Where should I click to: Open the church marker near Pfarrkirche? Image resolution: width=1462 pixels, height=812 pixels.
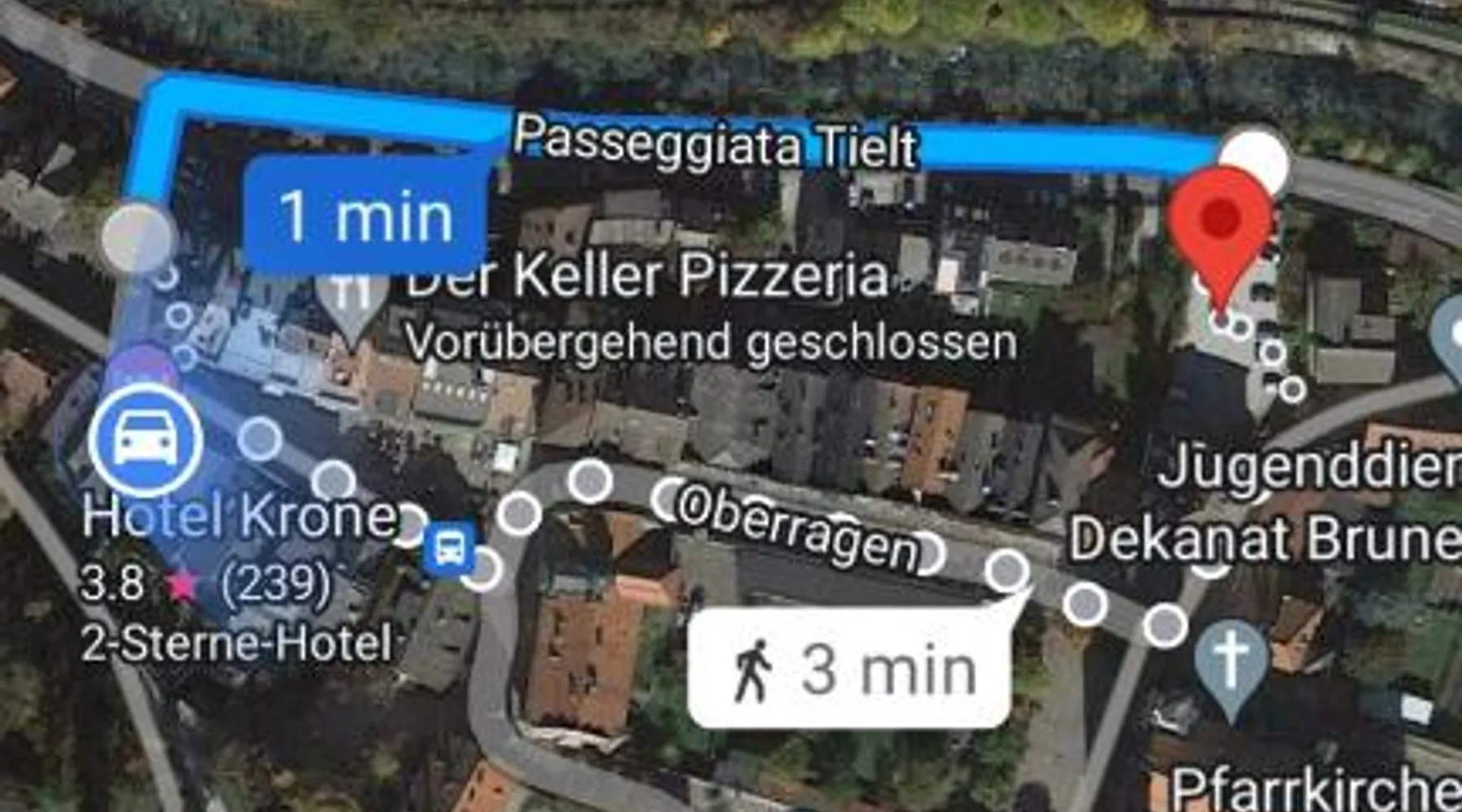coord(1231,663)
